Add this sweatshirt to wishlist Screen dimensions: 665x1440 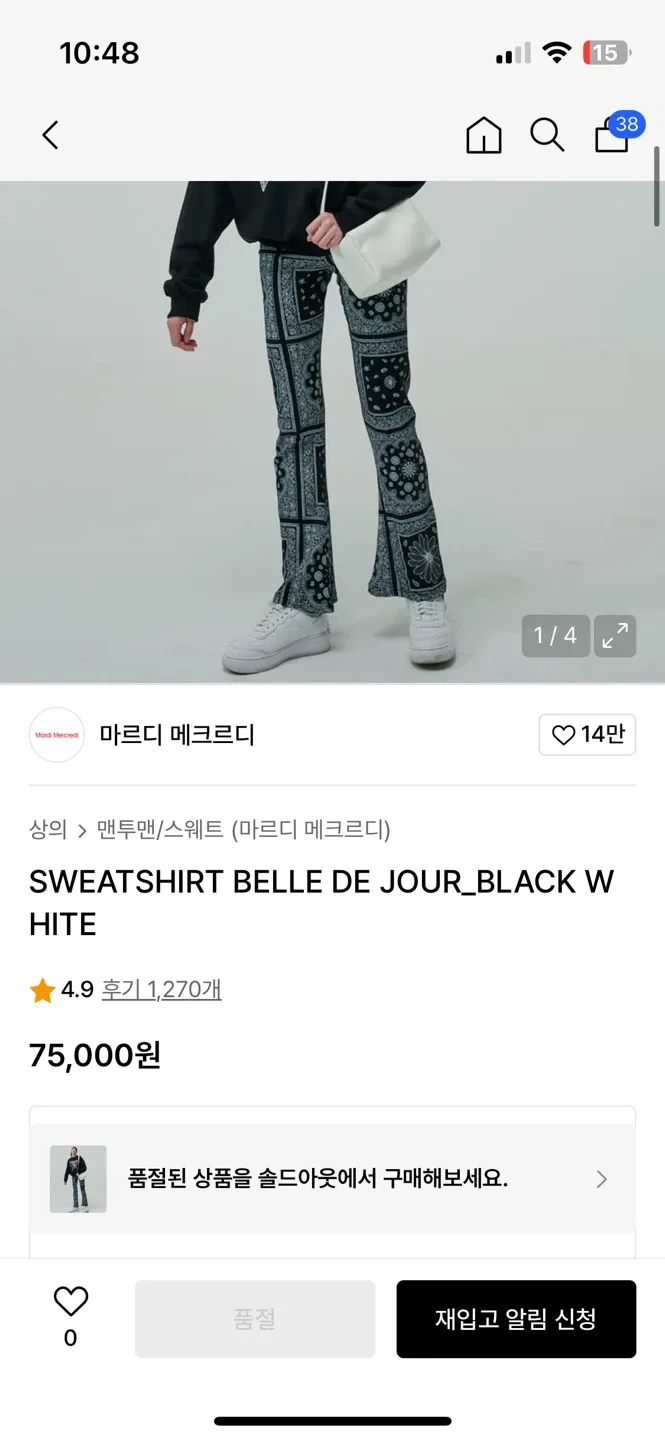(x=70, y=1302)
